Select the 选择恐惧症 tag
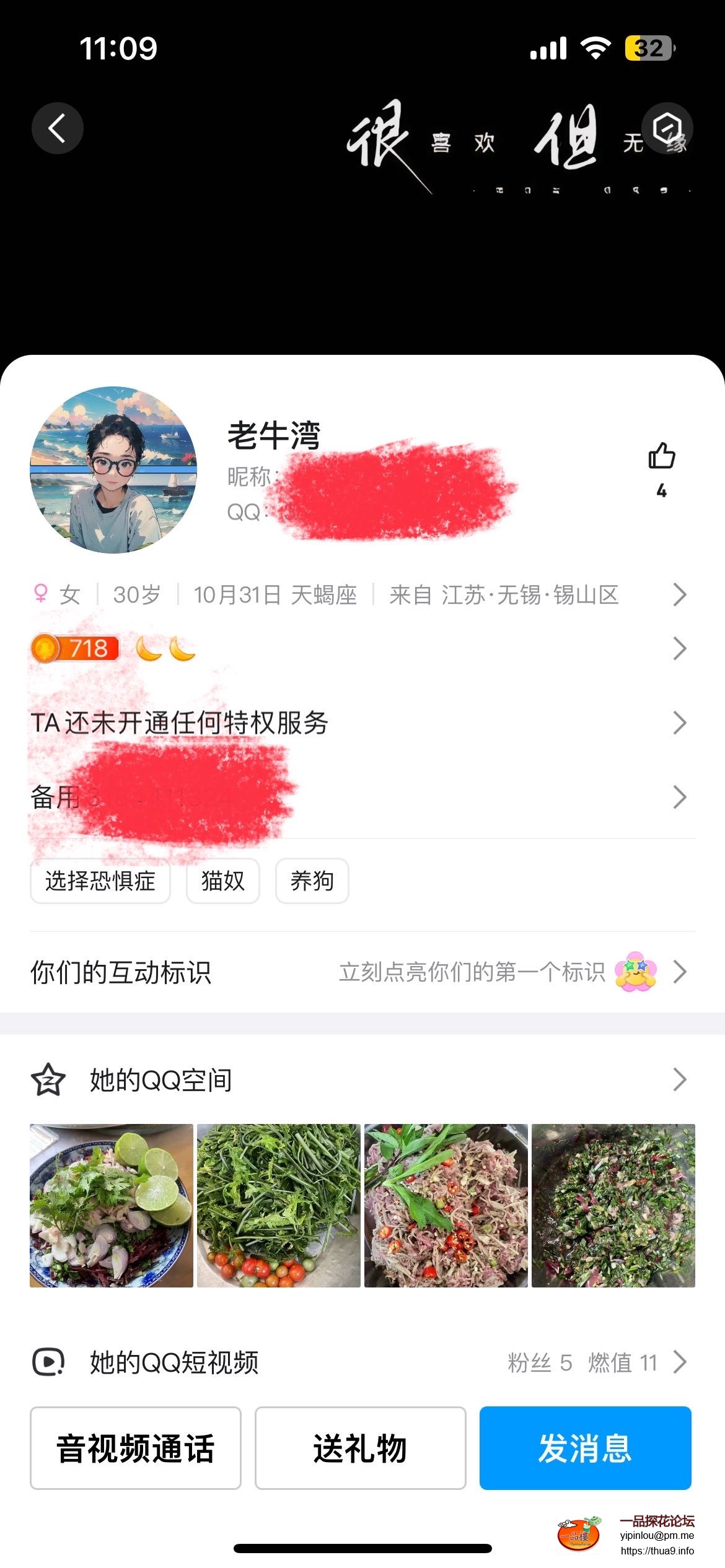This screenshot has height=1568, width=725. click(100, 881)
